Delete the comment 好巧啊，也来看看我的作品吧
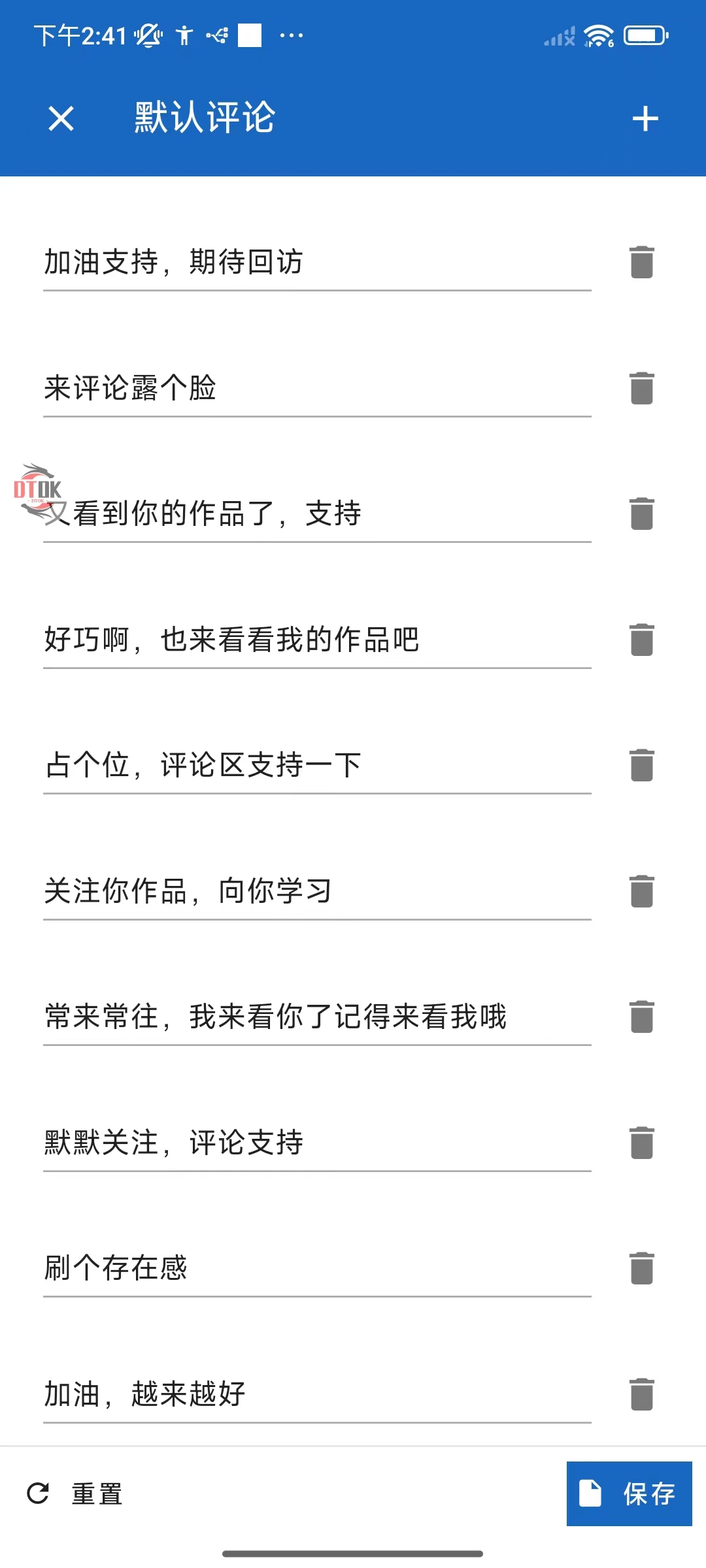The image size is (706, 1568). click(x=642, y=640)
